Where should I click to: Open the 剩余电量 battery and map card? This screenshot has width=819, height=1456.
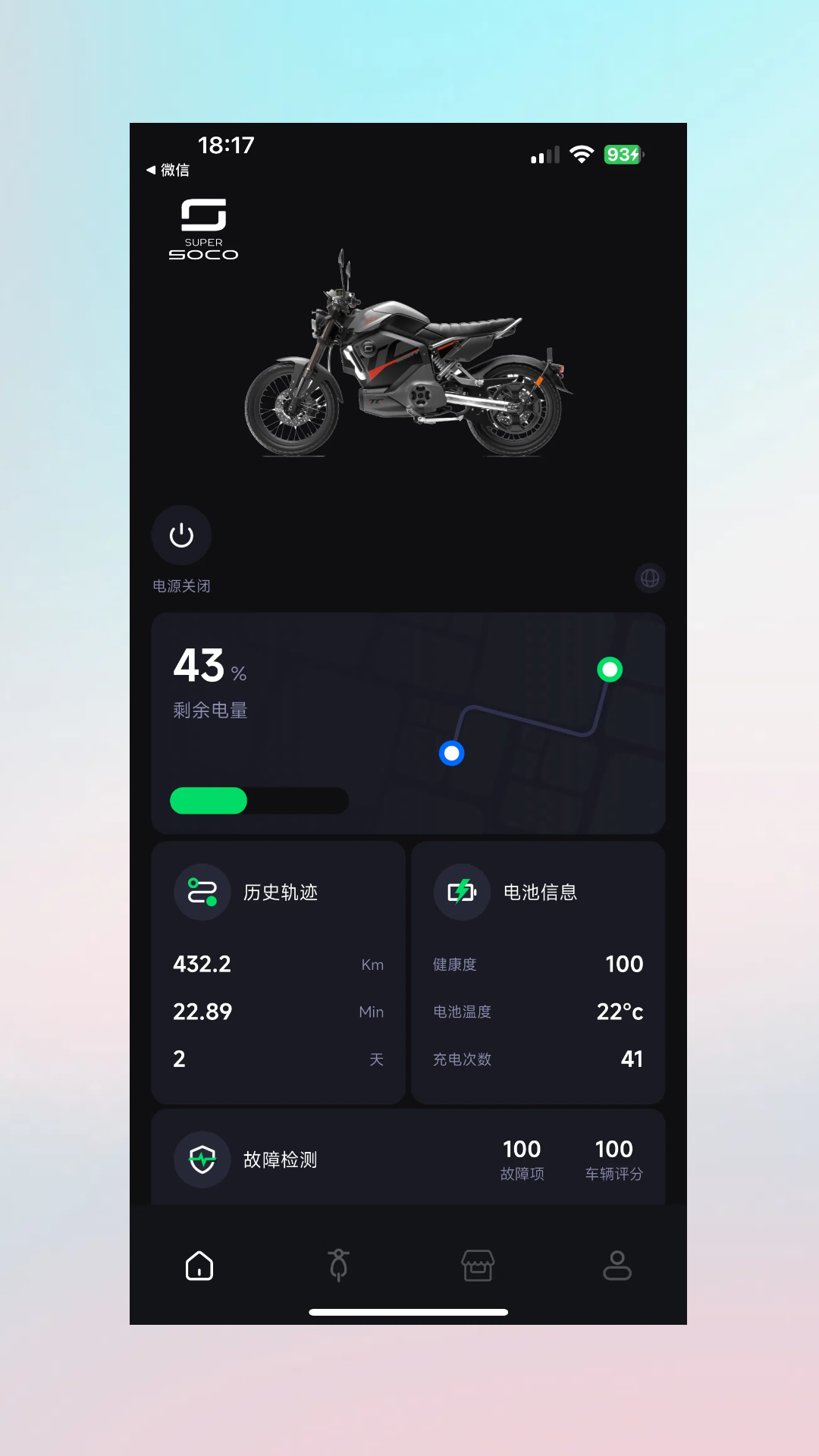click(408, 723)
